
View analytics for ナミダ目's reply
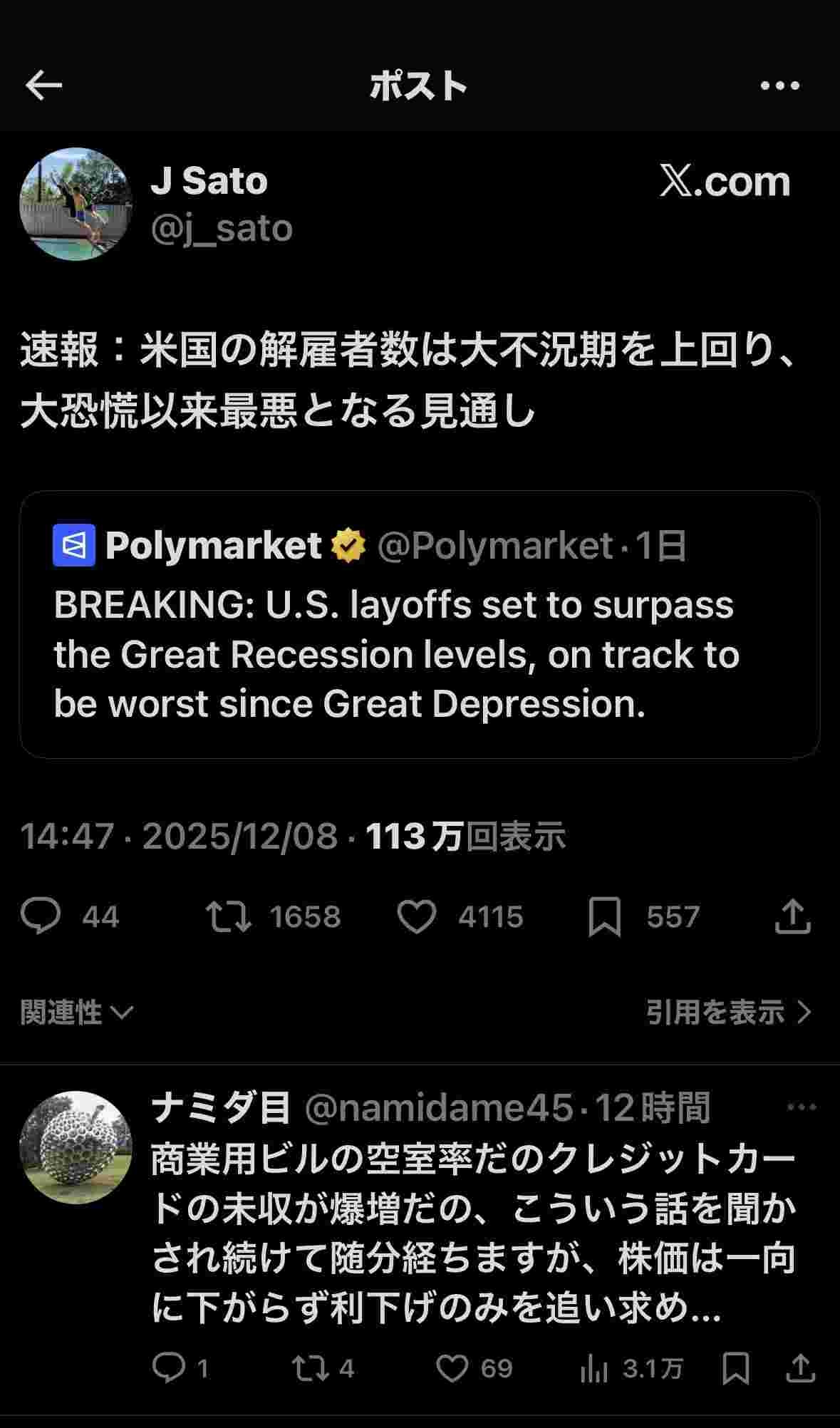point(593,1368)
